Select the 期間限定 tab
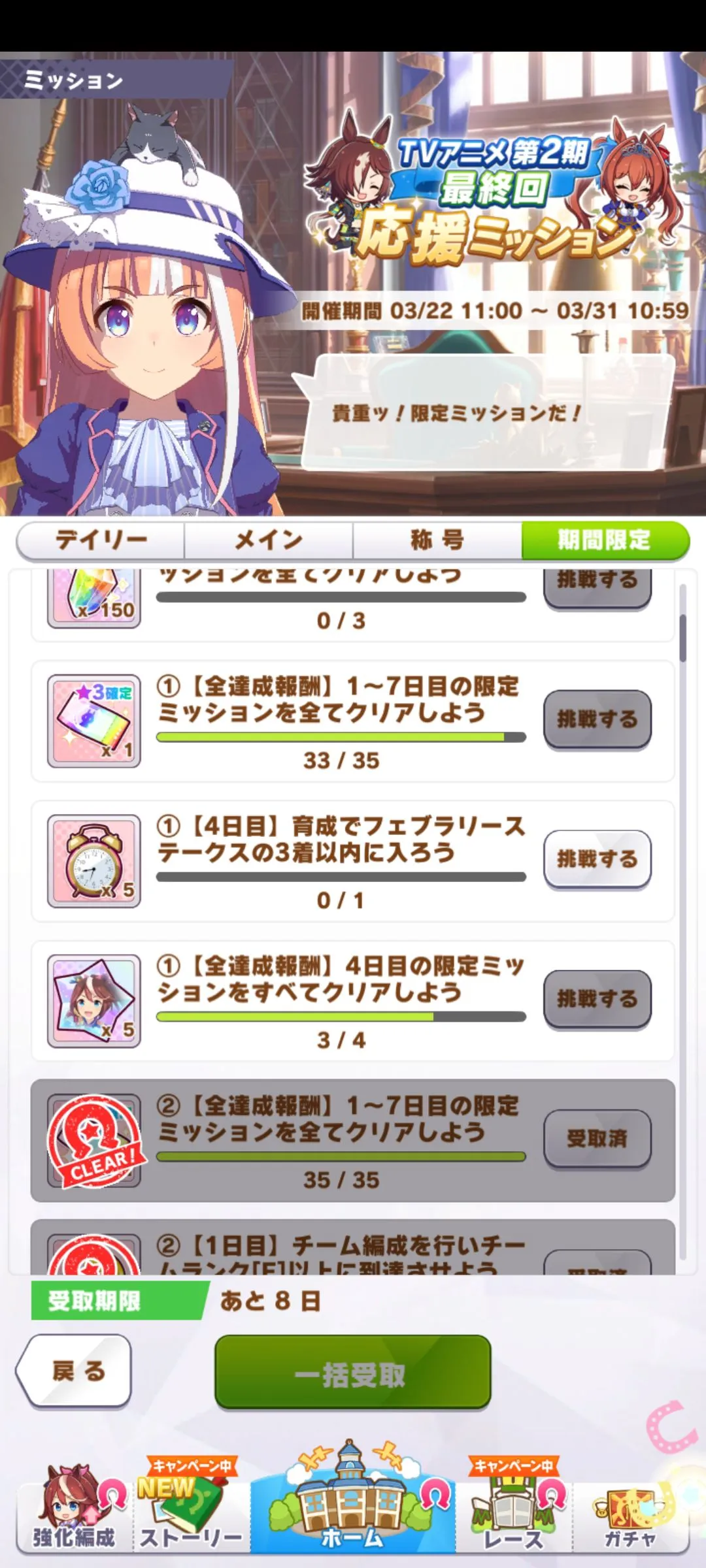This screenshot has width=706, height=1568. [605, 540]
